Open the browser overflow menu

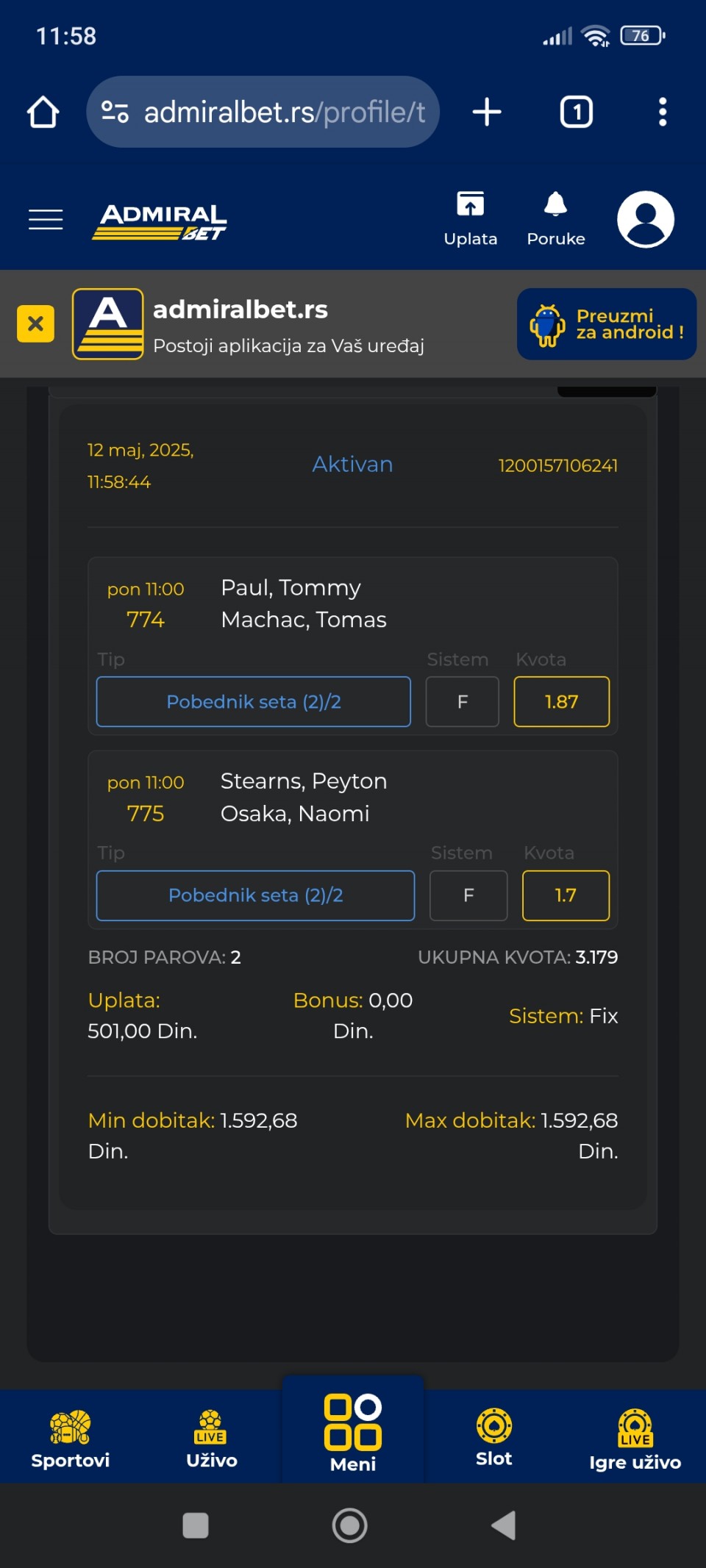click(663, 112)
